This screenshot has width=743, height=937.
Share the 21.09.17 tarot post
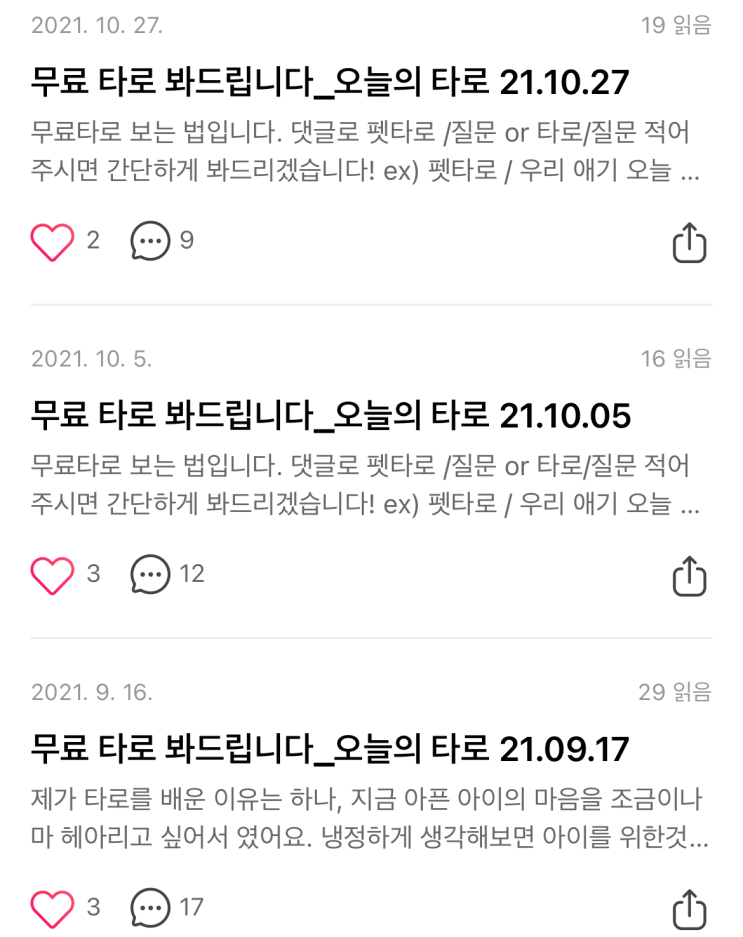click(x=689, y=909)
